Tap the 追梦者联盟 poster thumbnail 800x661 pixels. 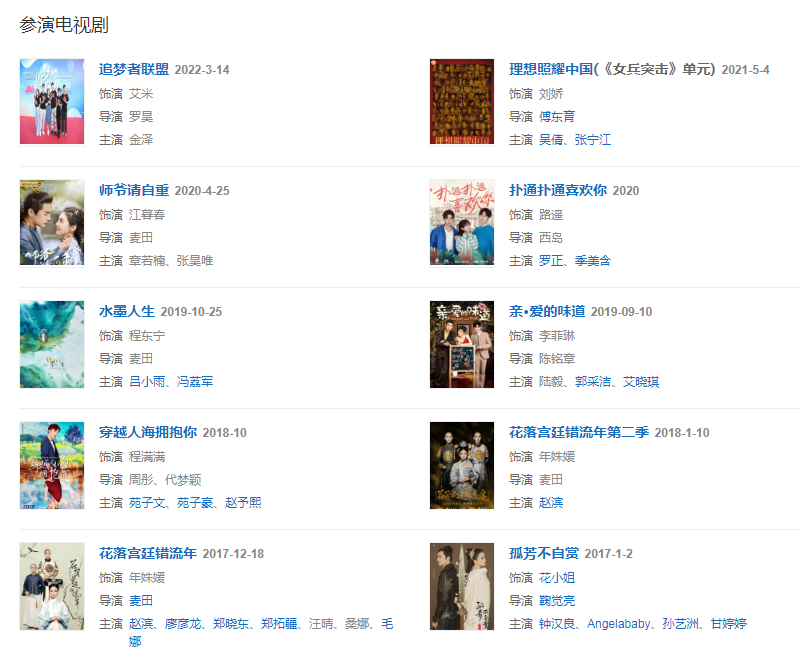(x=52, y=102)
